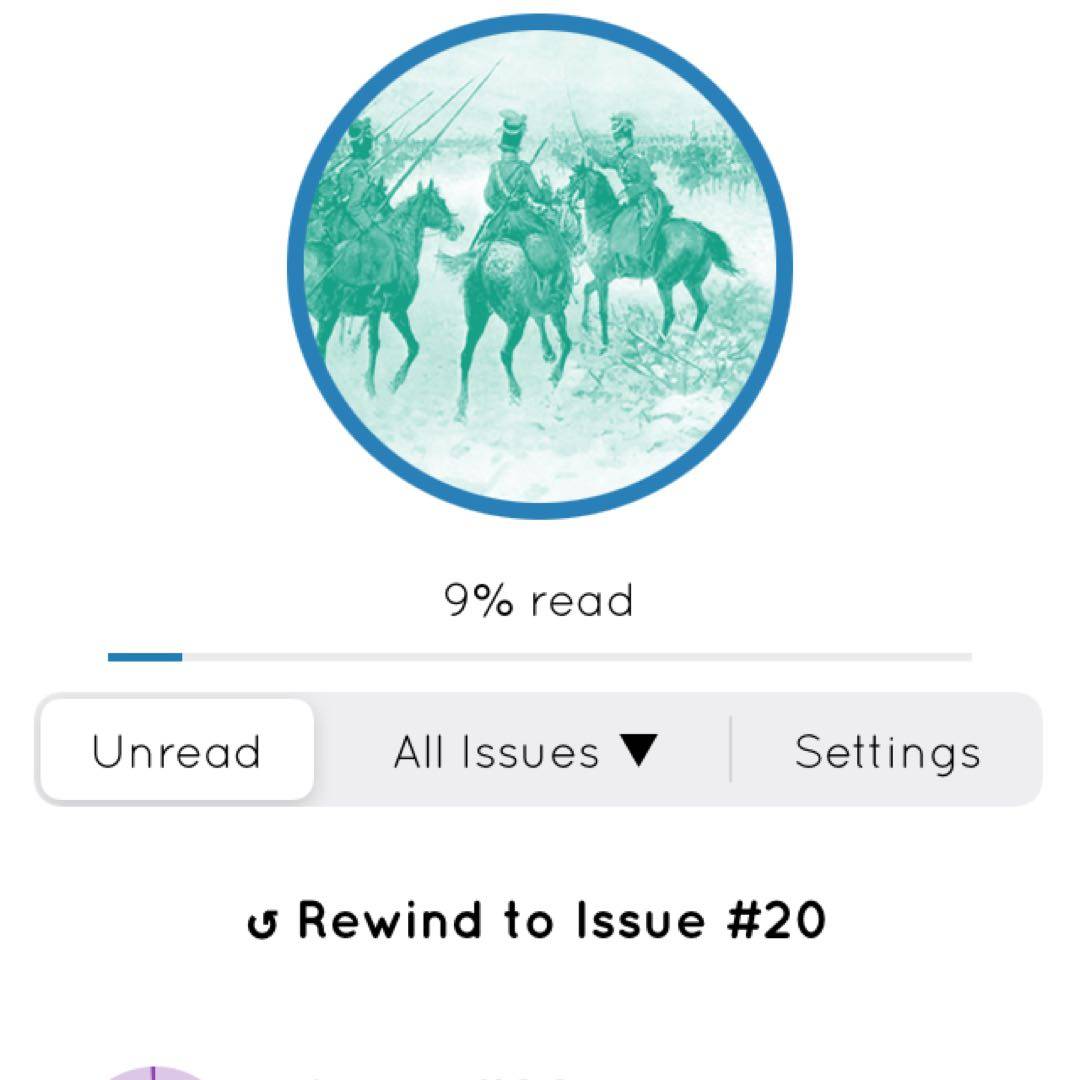Select the Unread segment
Image resolution: width=1080 pixels, height=1080 pixels.
(x=176, y=751)
